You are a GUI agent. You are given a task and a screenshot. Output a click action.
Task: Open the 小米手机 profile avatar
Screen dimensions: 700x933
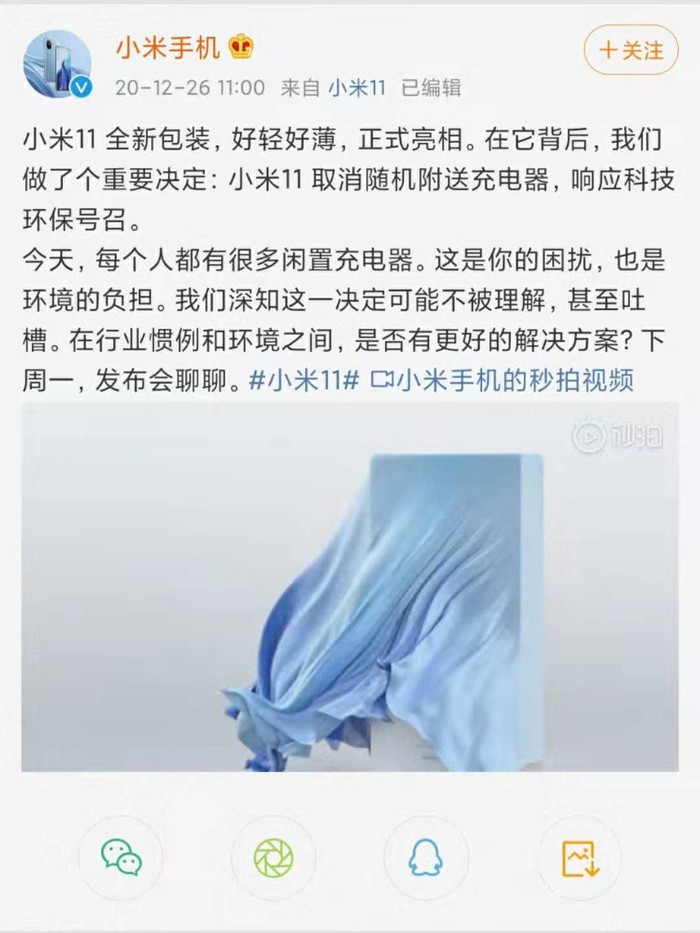(x=58, y=64)
